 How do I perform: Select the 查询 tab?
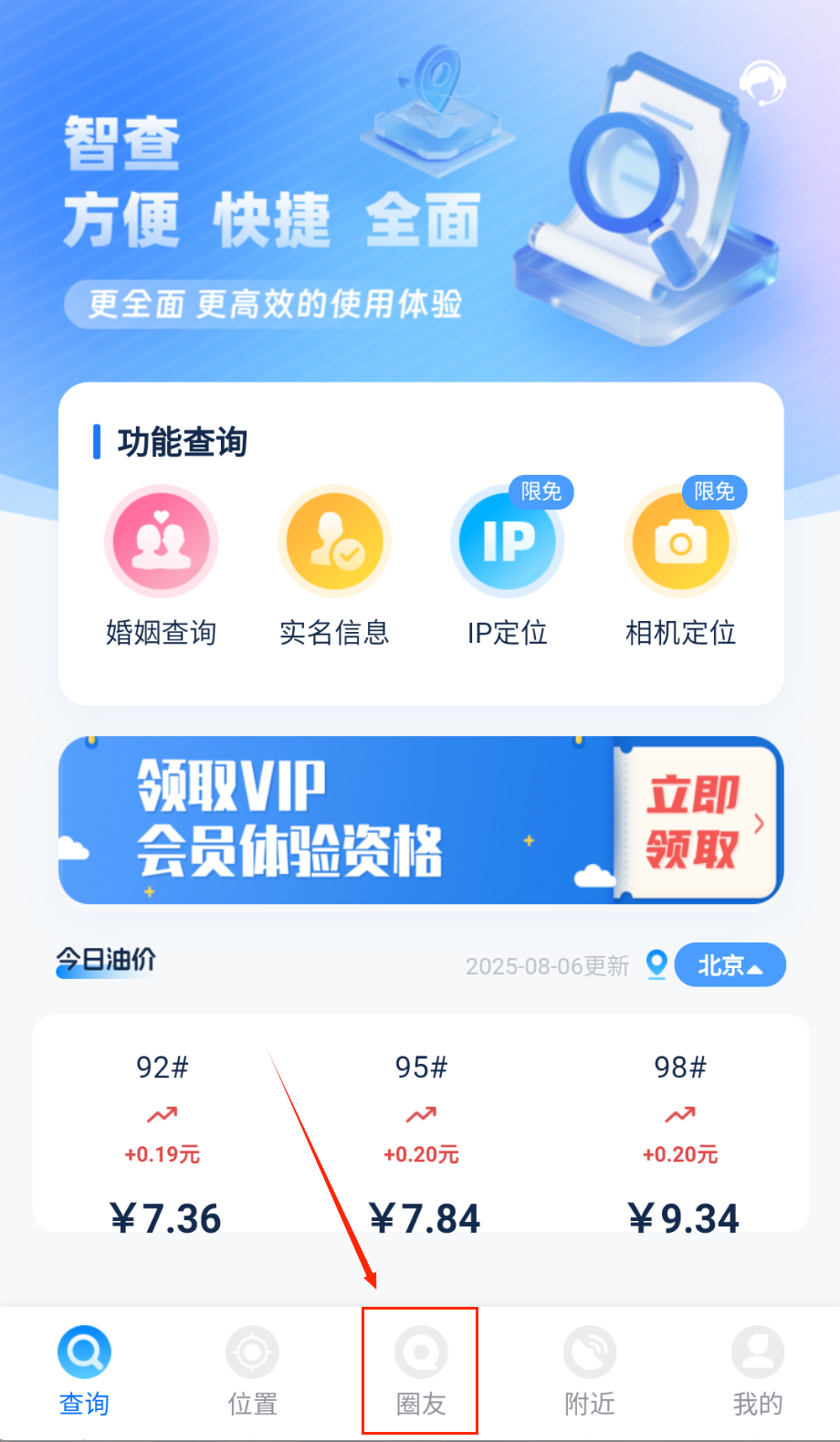click(84, 1370)
